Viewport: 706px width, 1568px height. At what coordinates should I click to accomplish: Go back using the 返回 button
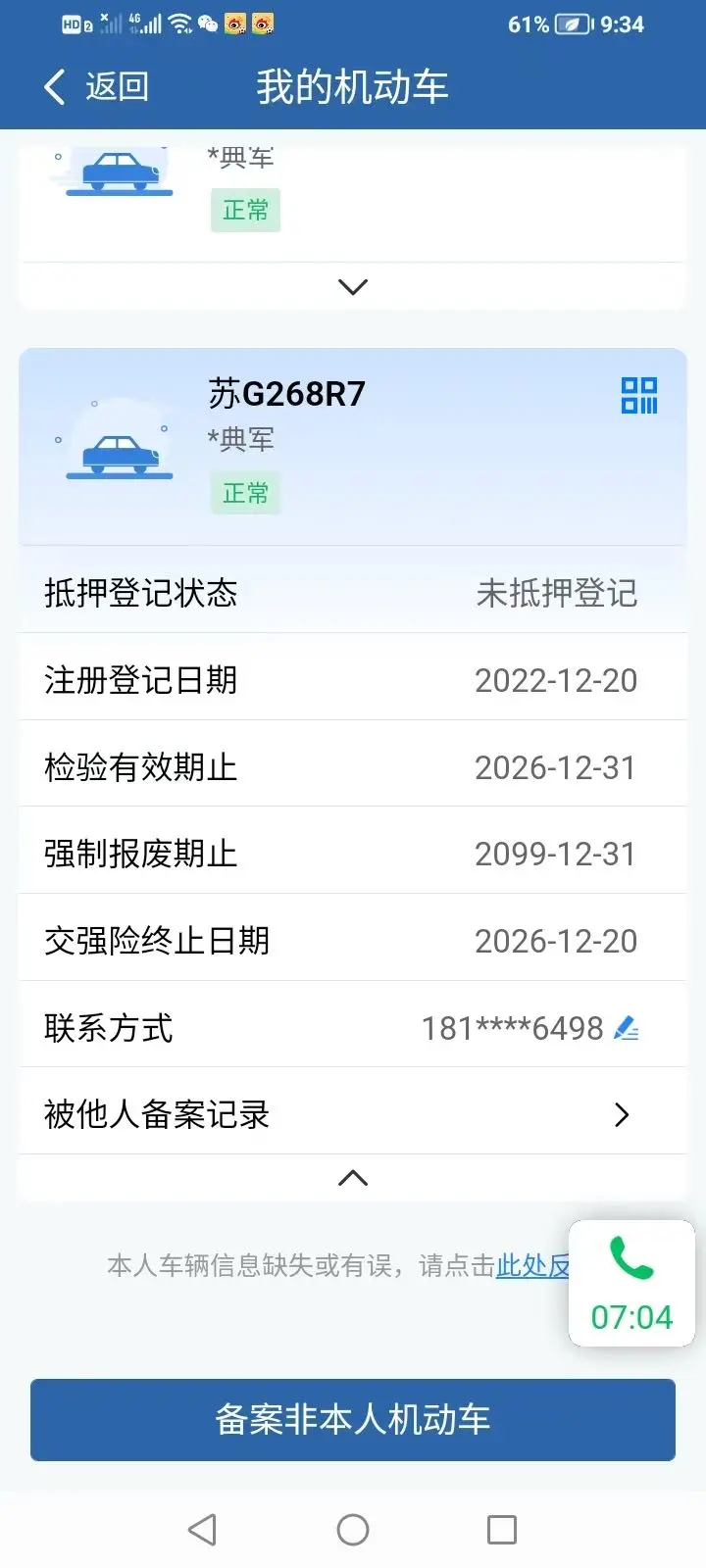tap(96, 87)
